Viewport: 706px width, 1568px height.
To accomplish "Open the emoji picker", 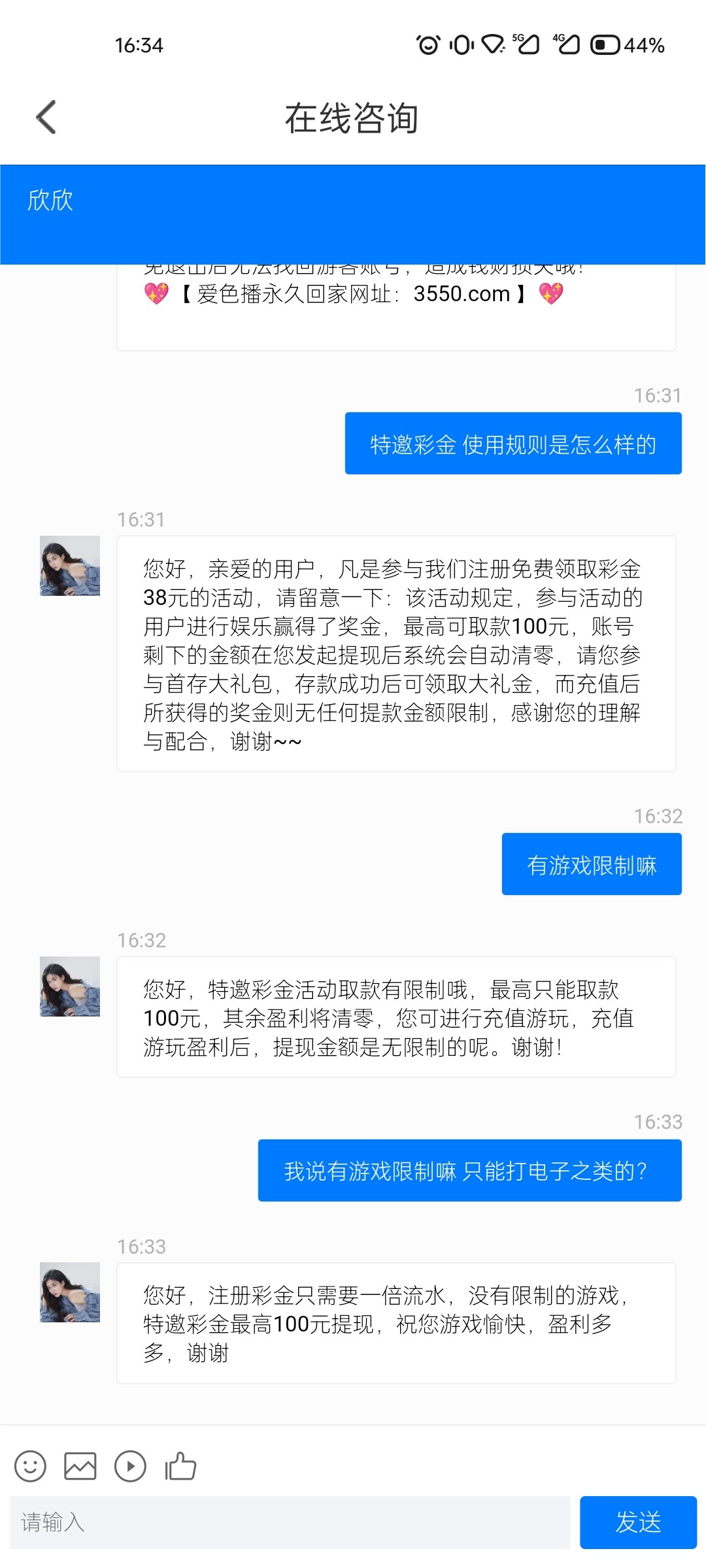I will tap(30, 1466).
